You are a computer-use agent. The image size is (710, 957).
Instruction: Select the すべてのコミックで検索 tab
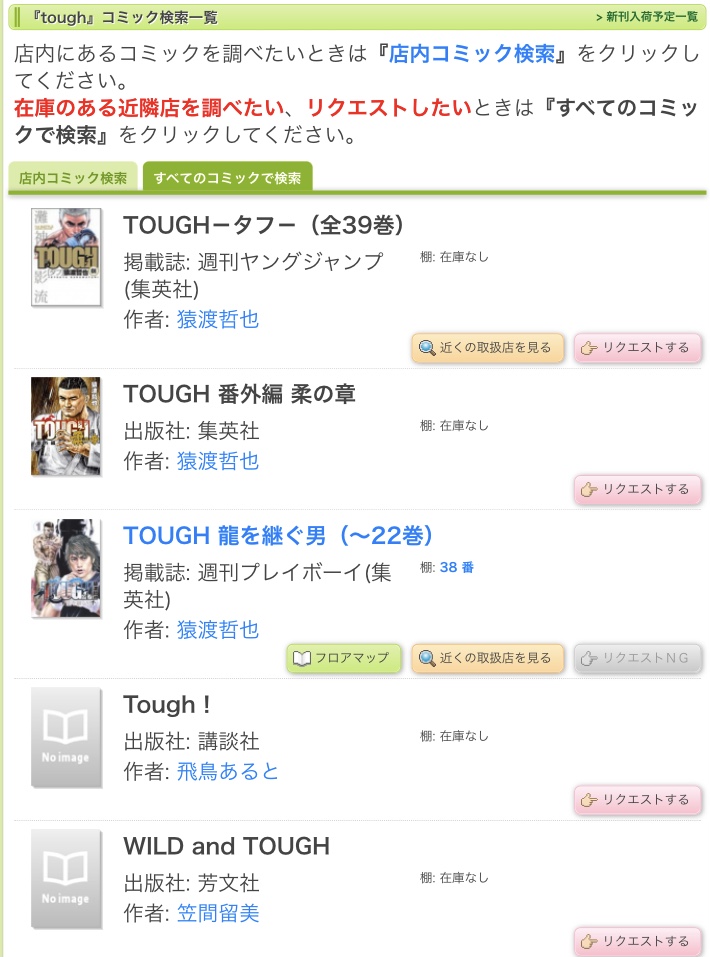[228, 178]
